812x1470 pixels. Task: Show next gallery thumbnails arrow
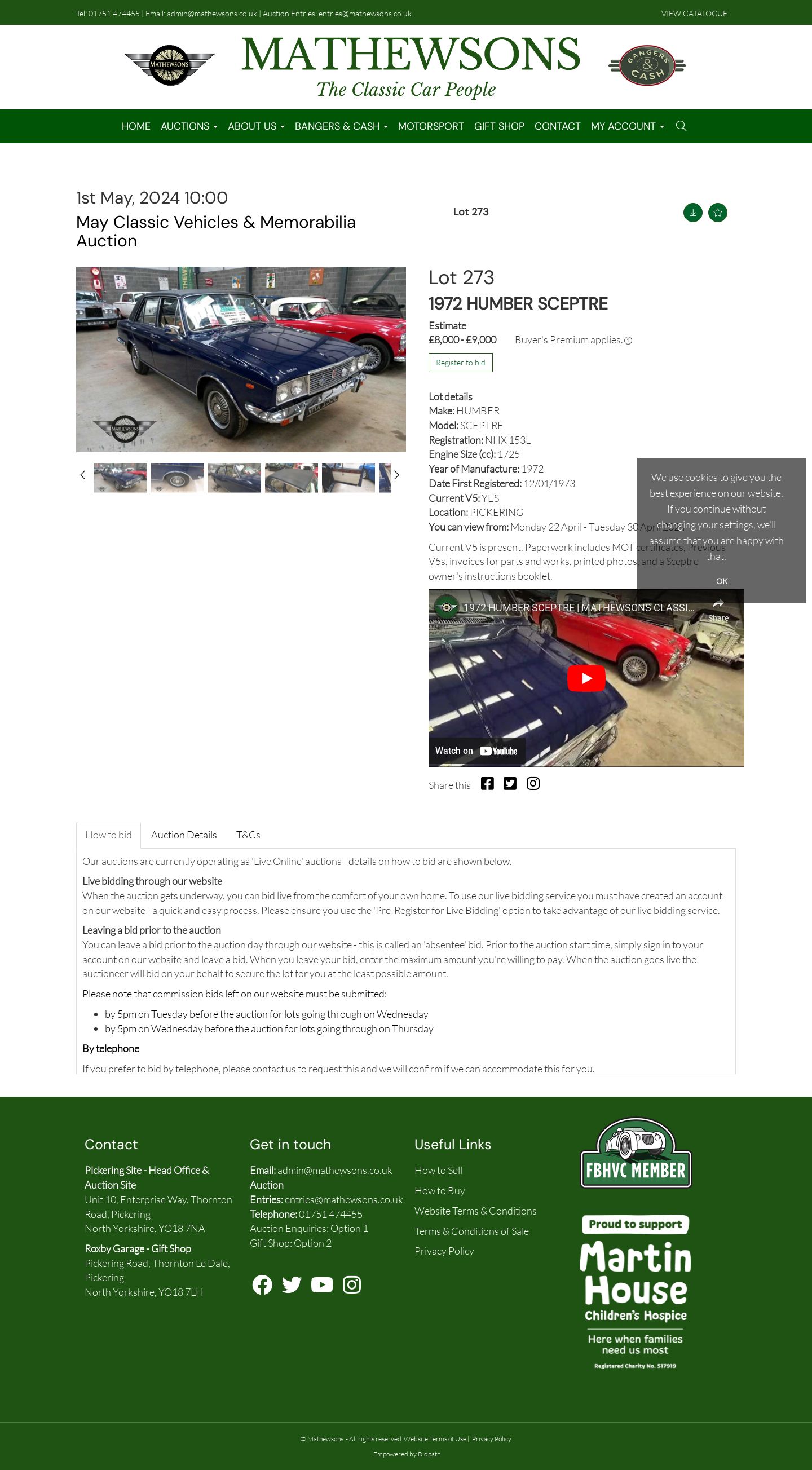[396, 475]
